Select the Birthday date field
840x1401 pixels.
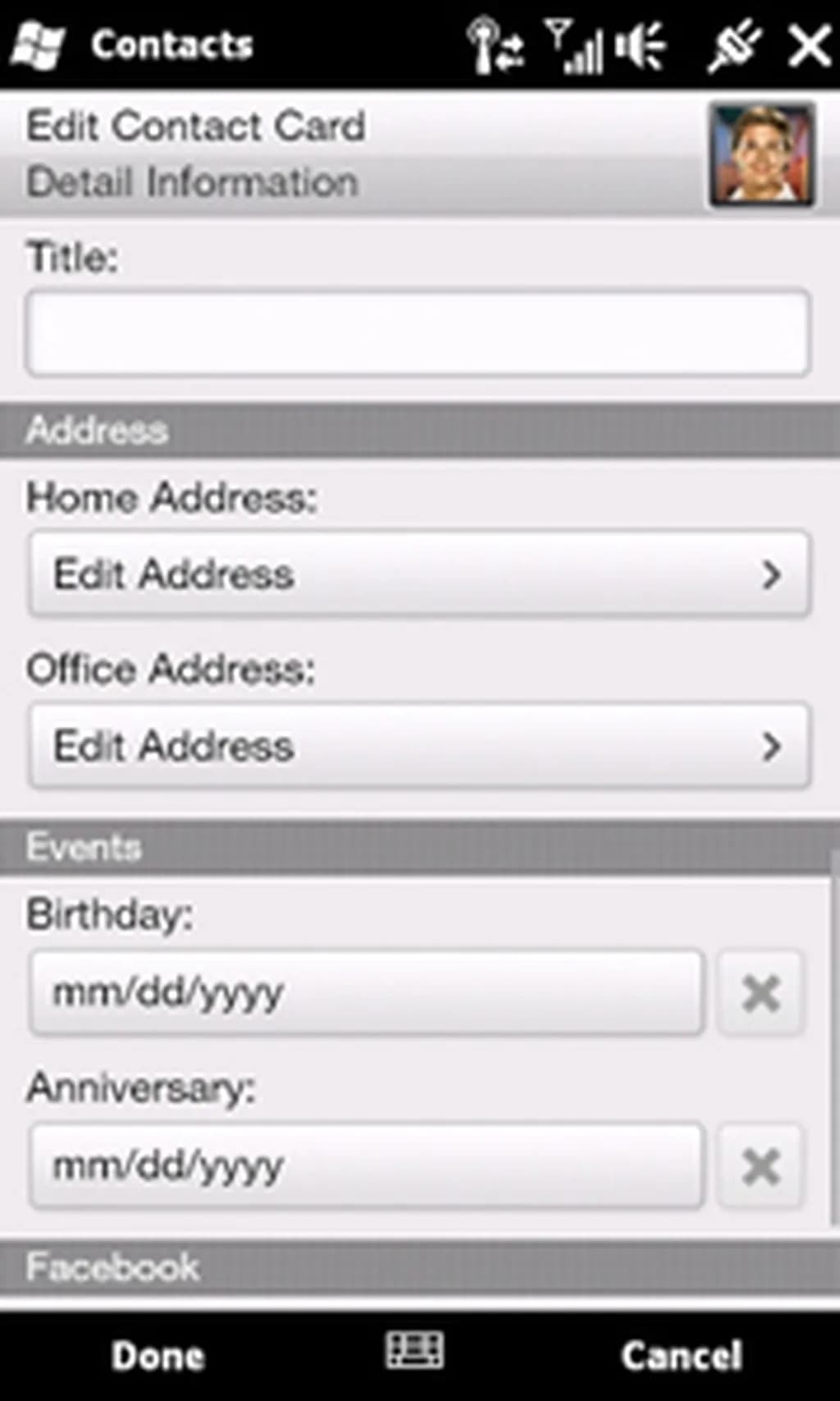pyautogui.click(x=366, y=992)
